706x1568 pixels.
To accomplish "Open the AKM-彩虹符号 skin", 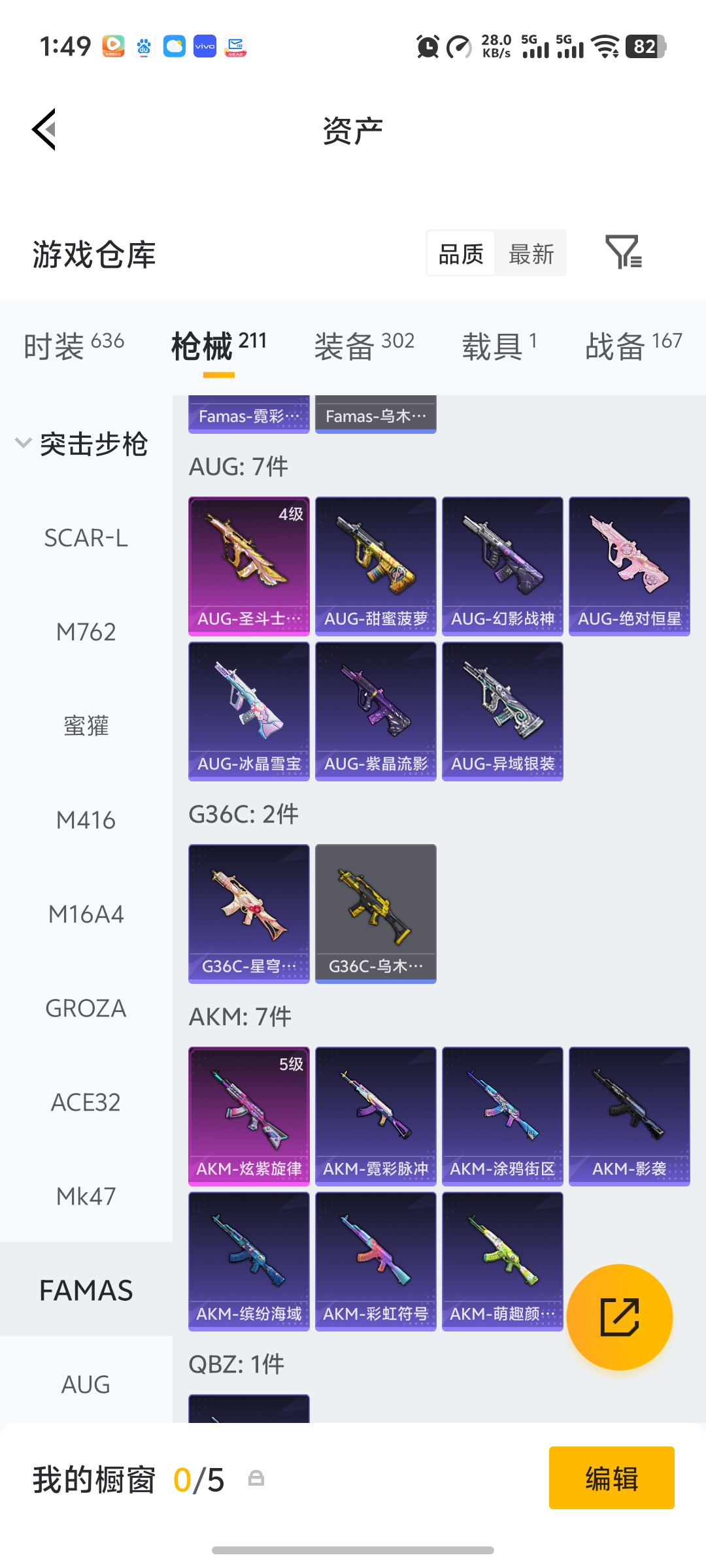I will [376, 1261].
